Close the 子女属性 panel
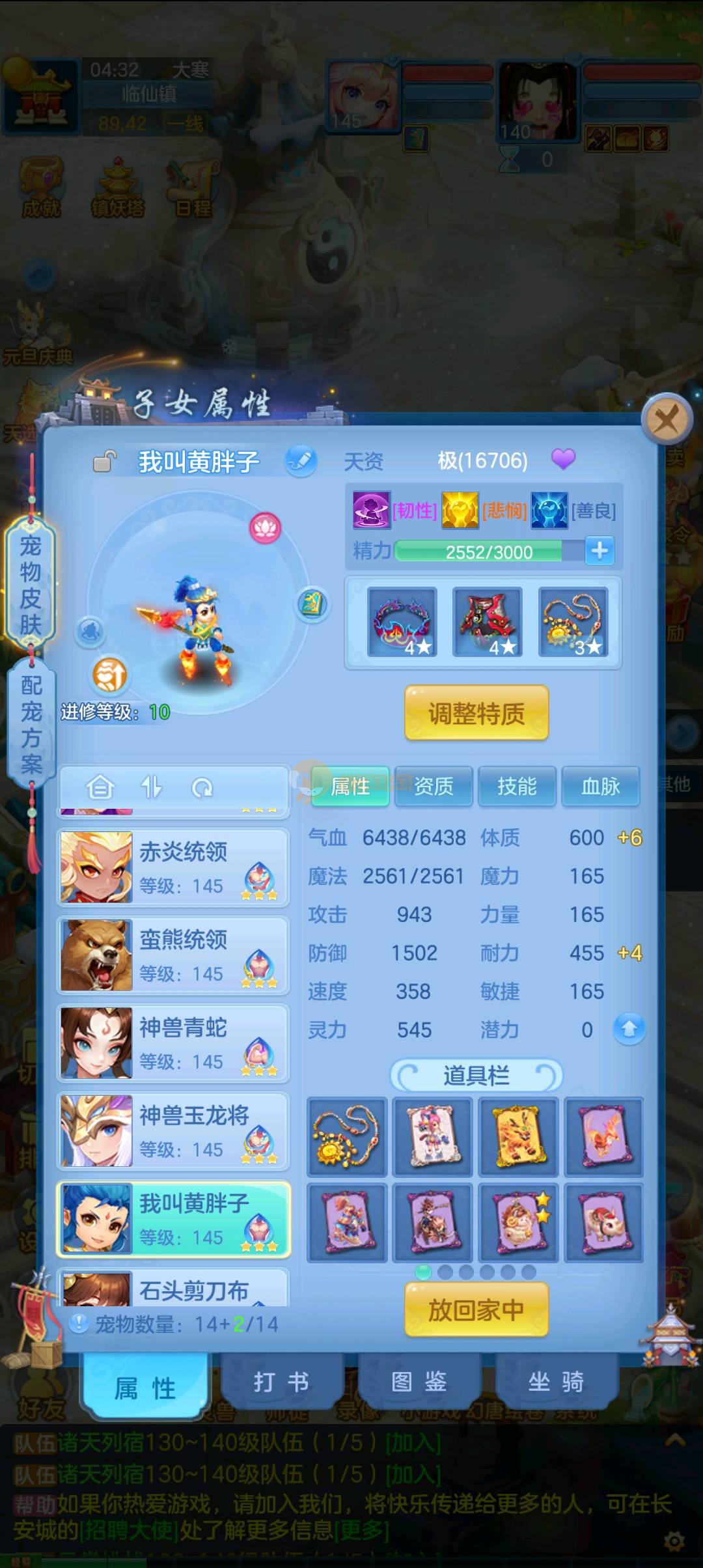 point(666,419)
